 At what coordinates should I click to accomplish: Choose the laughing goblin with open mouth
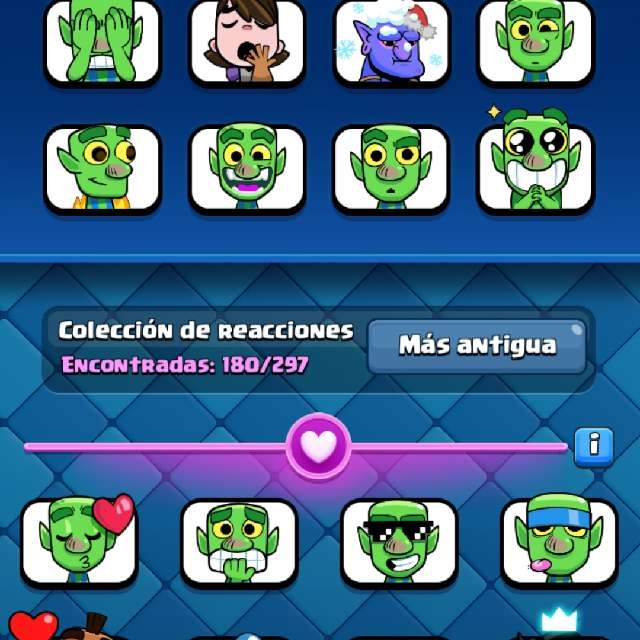coord(247,168)
